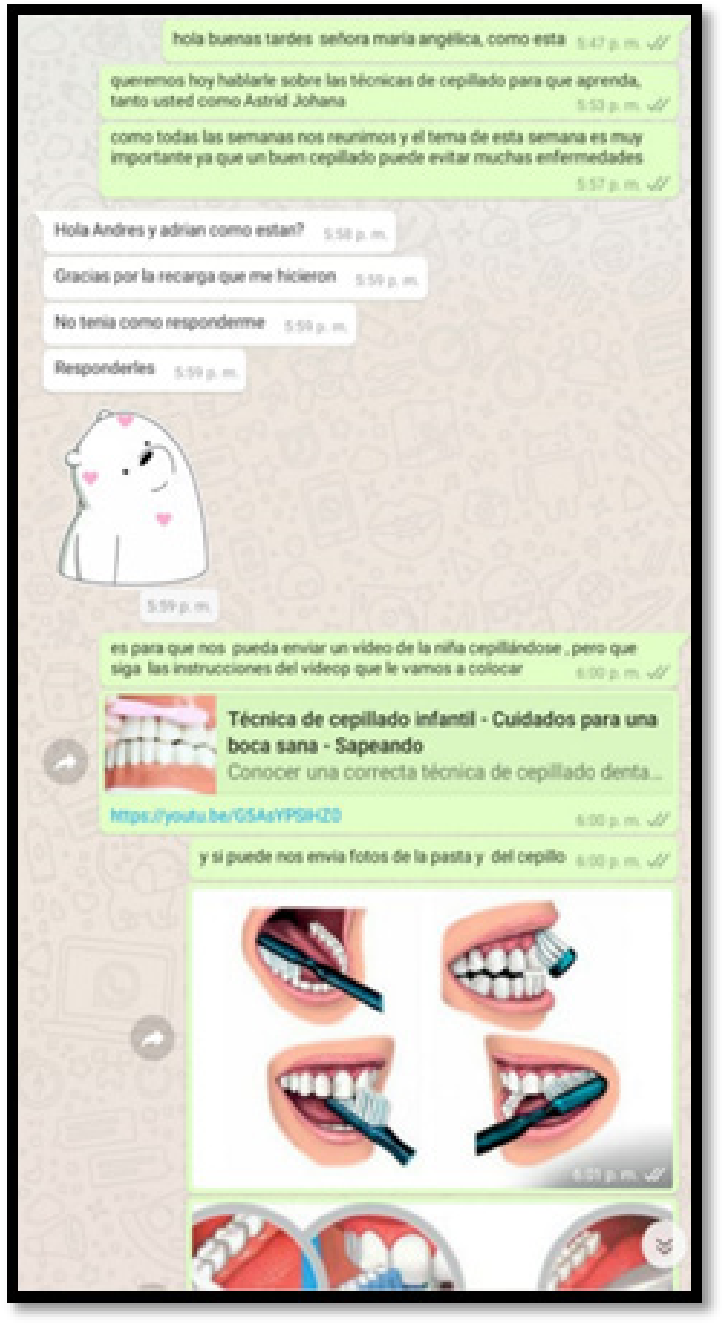Image resolution: width=725 pixels, height=1325 pixels.
Task: Jump to the latest messages
Action: click(x=663, y=1245)
